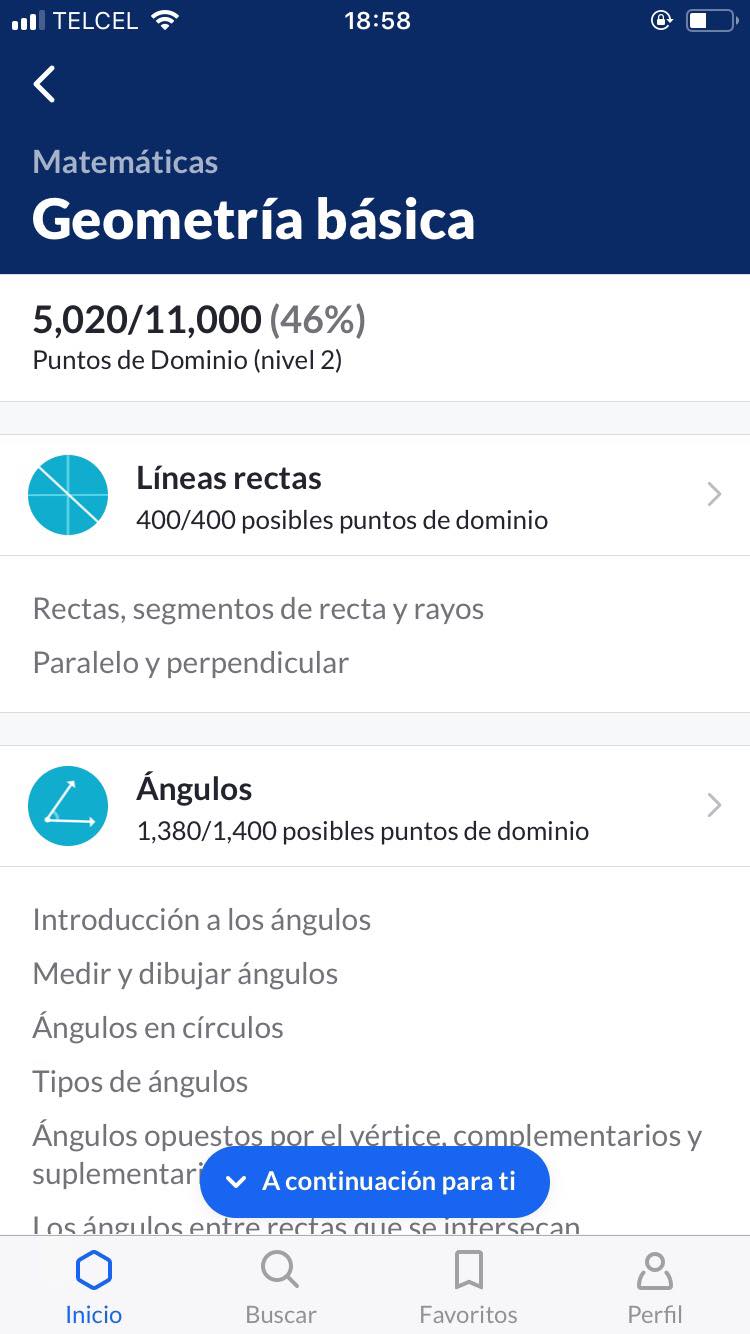This screenshot has height=1334, width=750.
Task: Open lesson Rectas, segmentos de recta y rayos
Action: [x=258, y=609]
